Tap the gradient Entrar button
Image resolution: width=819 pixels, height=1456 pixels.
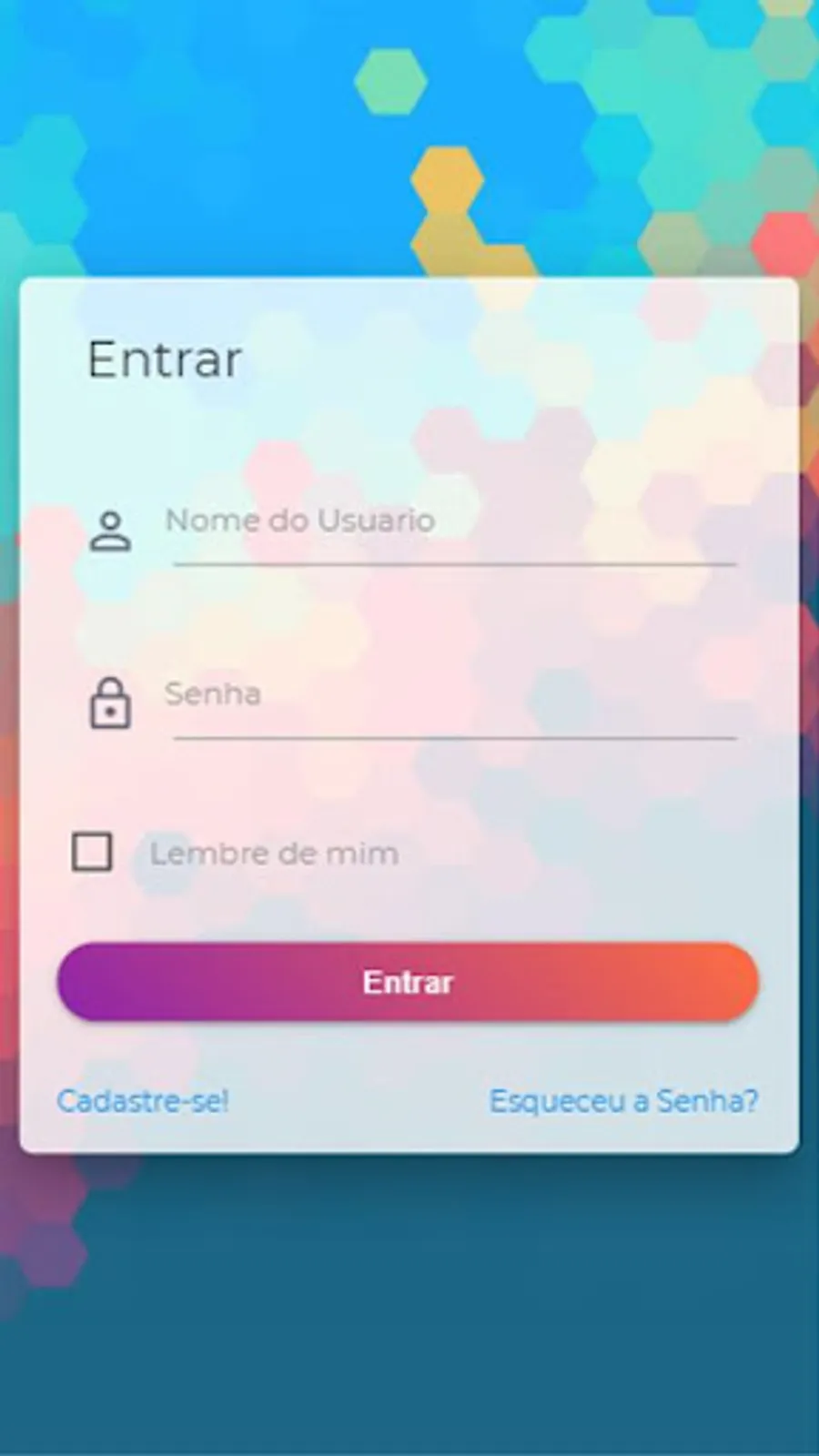tap(408, 982)
